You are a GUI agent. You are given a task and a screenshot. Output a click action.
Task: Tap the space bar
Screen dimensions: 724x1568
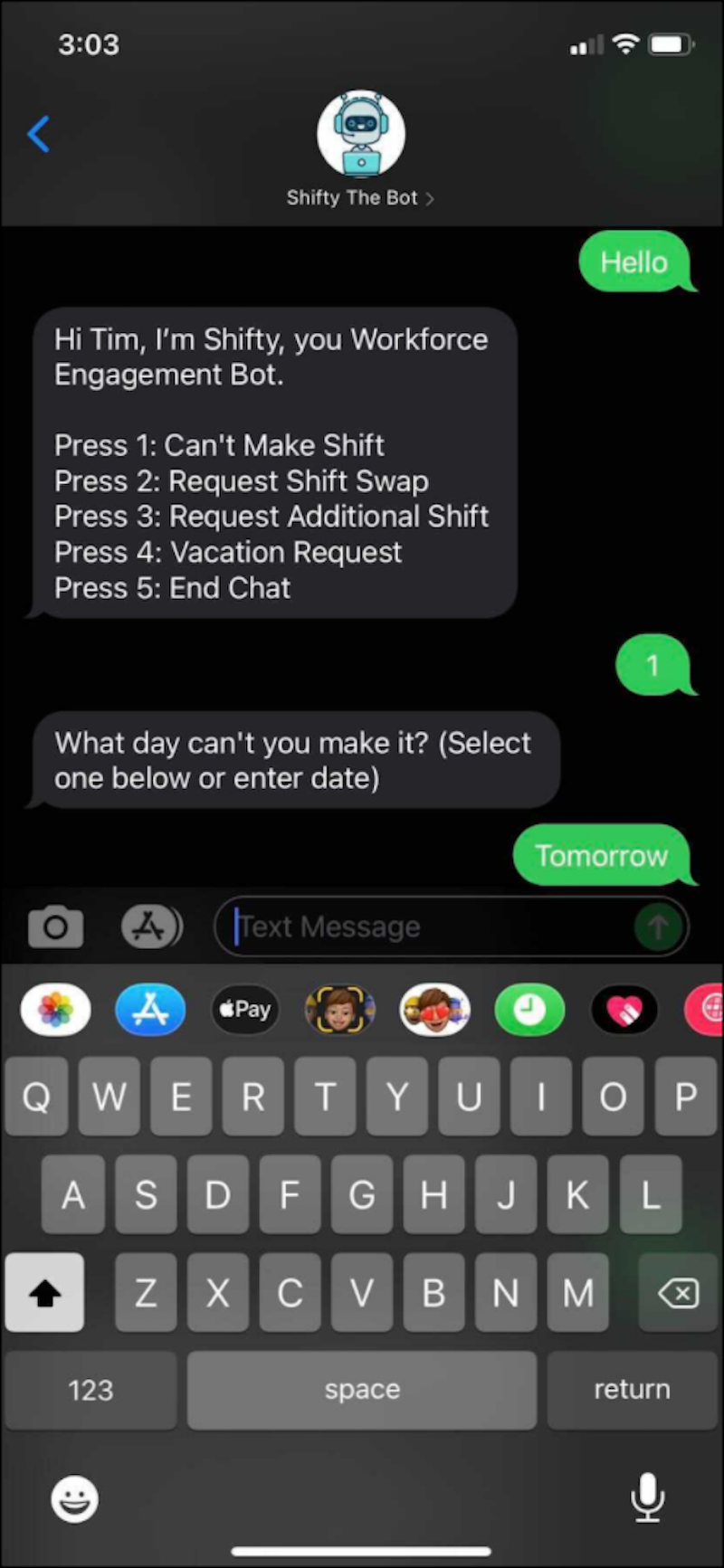click(x=362, y=1389)
